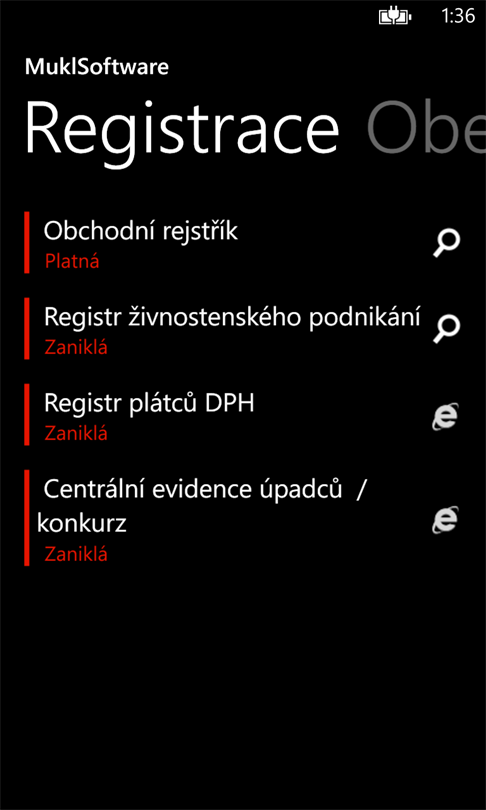Switch to the partially visible Obe pivot tab
The height and width of the screenshot is (810, 486).
(x=426, y=128)
